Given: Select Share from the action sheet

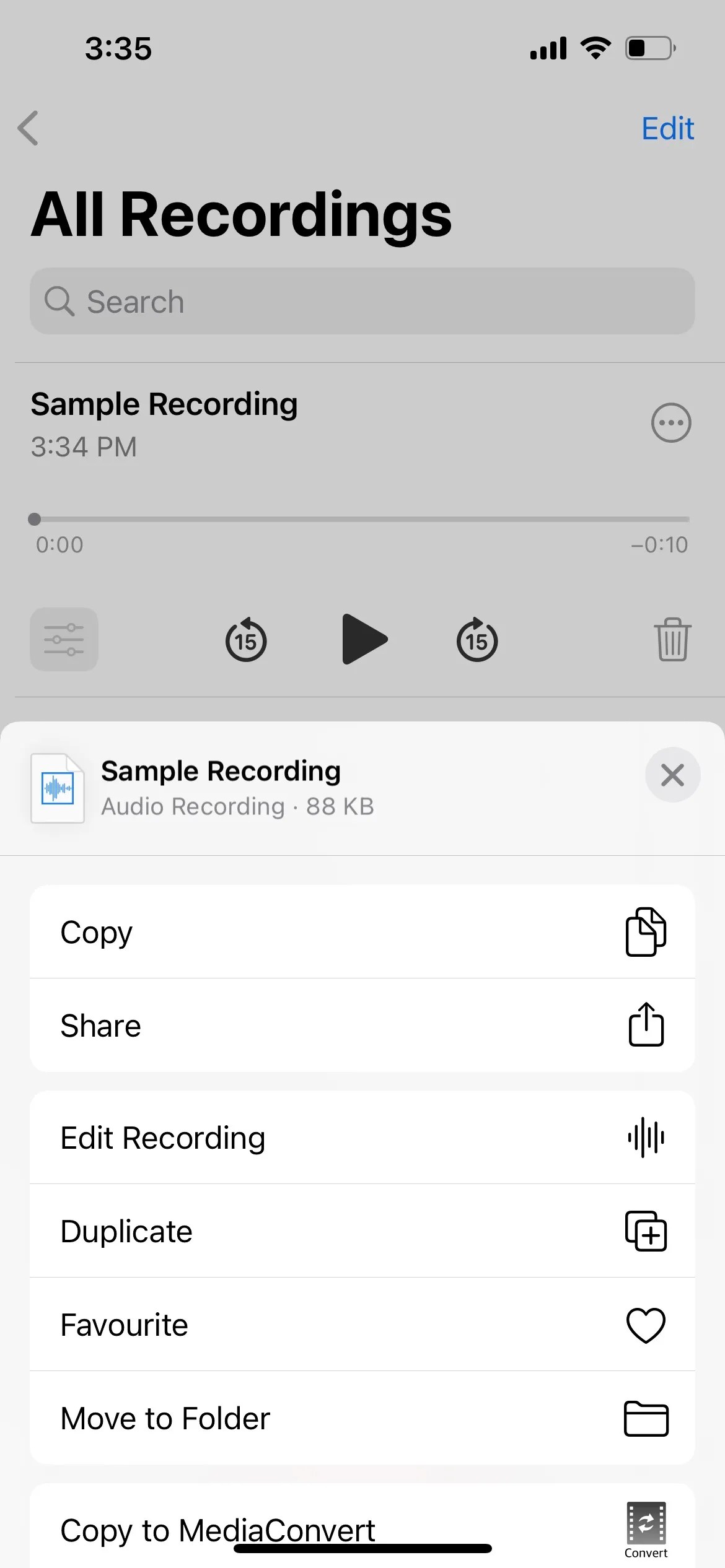Looking at the screenshot, I should (x=362, y=1026).
